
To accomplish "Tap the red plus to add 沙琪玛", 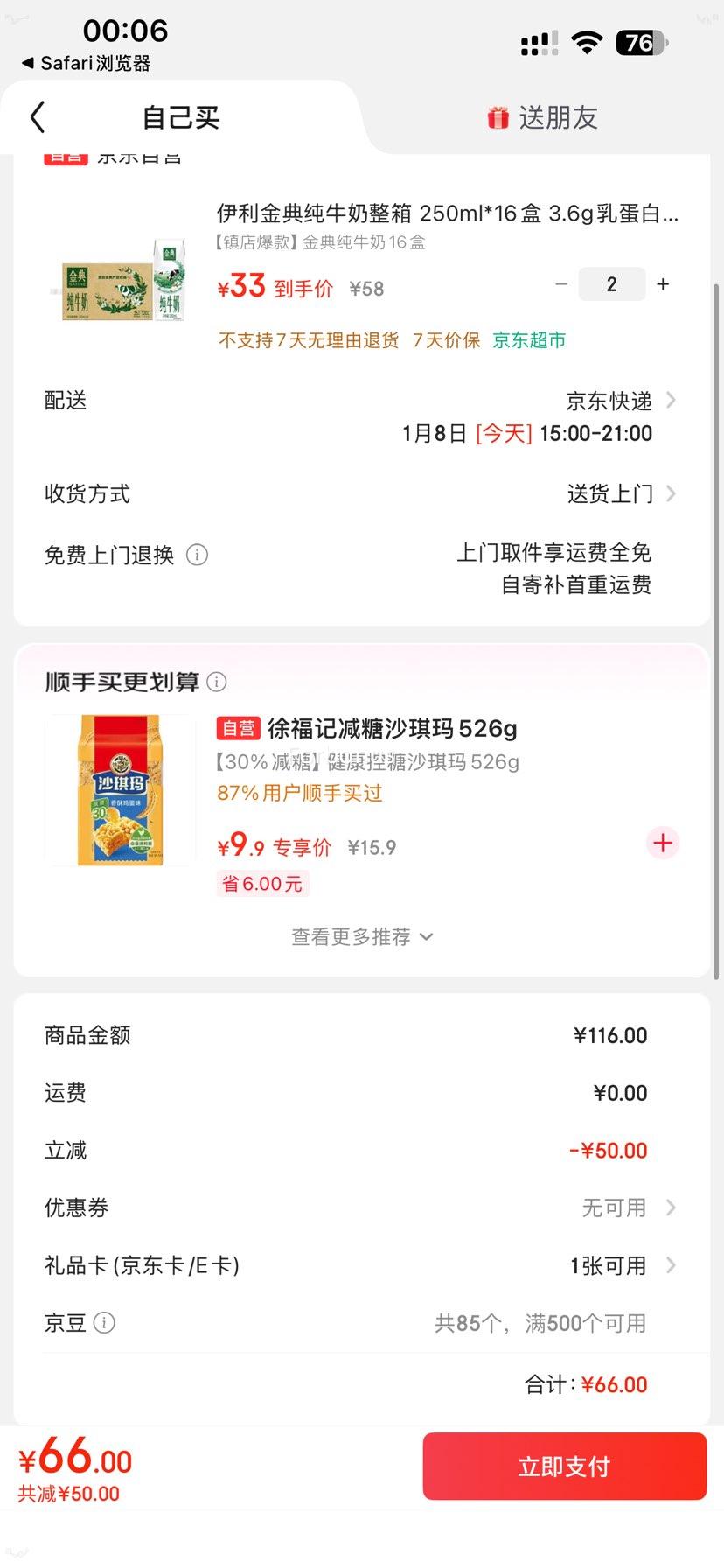I will point(662,843).
